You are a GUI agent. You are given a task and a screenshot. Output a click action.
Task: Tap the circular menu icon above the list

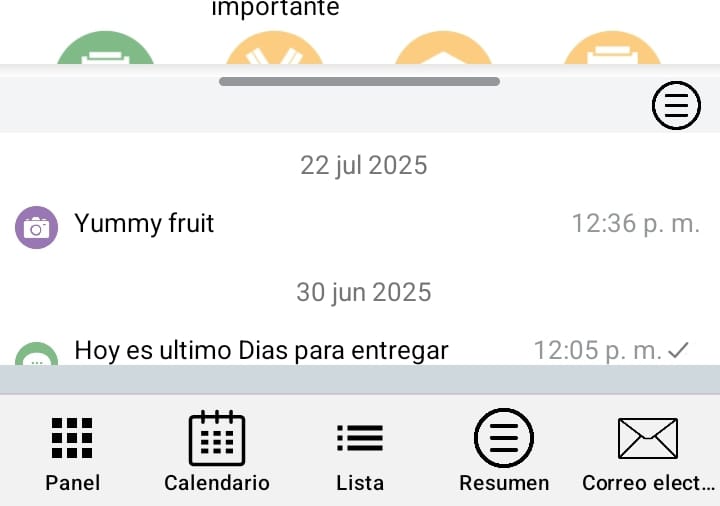pyautogui.click(x=676, y=106)
